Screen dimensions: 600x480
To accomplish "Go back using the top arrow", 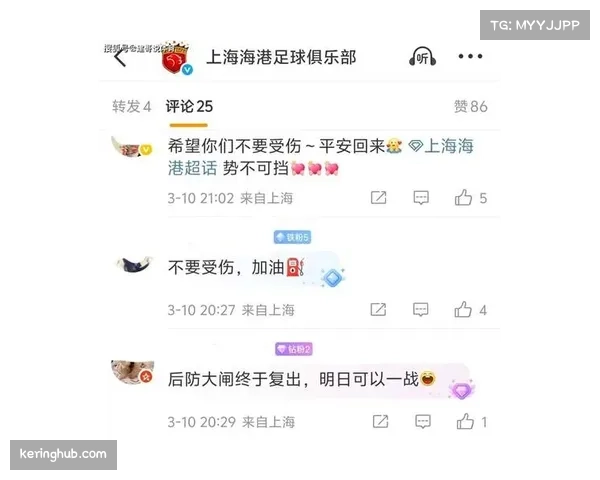I will click(x=120, y=58).
